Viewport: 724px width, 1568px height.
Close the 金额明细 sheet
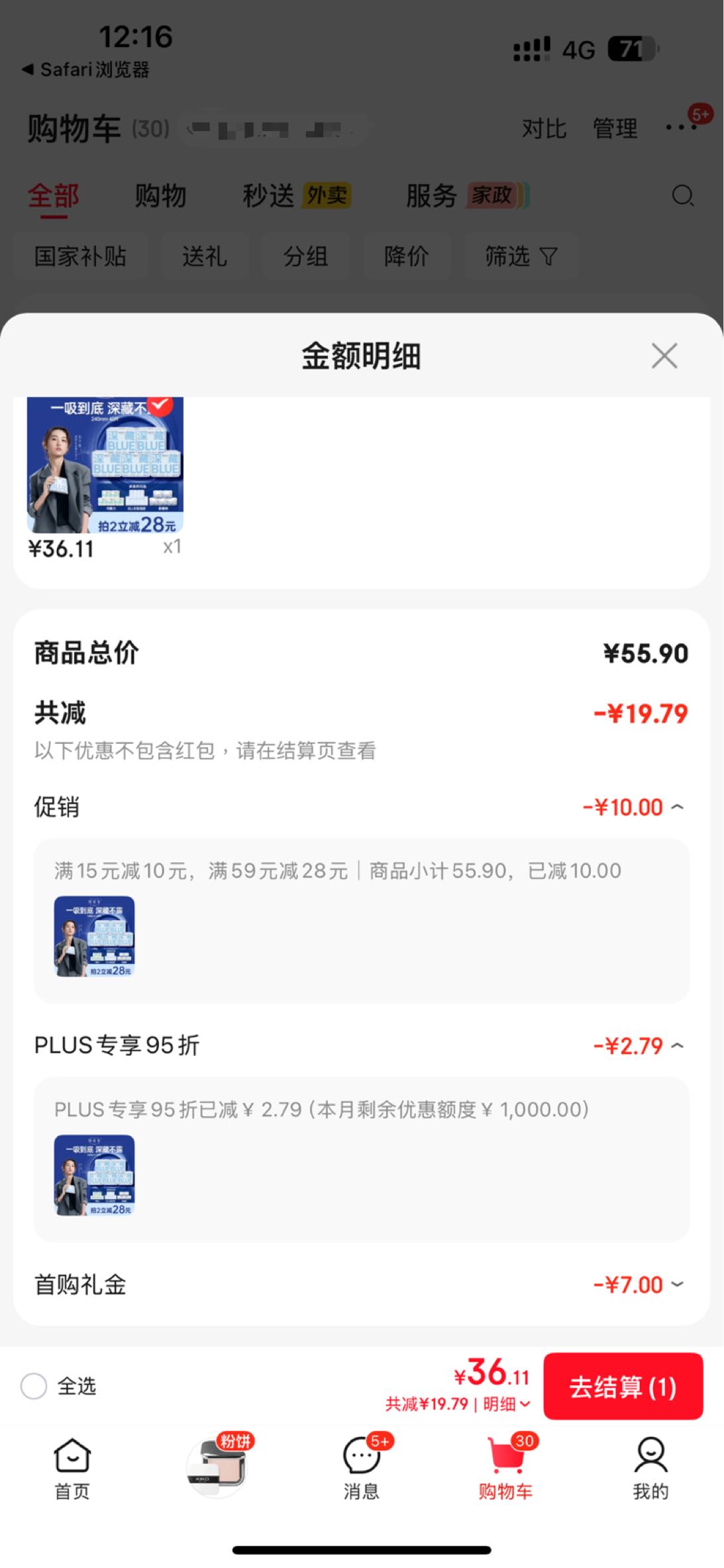pos(664,356)
